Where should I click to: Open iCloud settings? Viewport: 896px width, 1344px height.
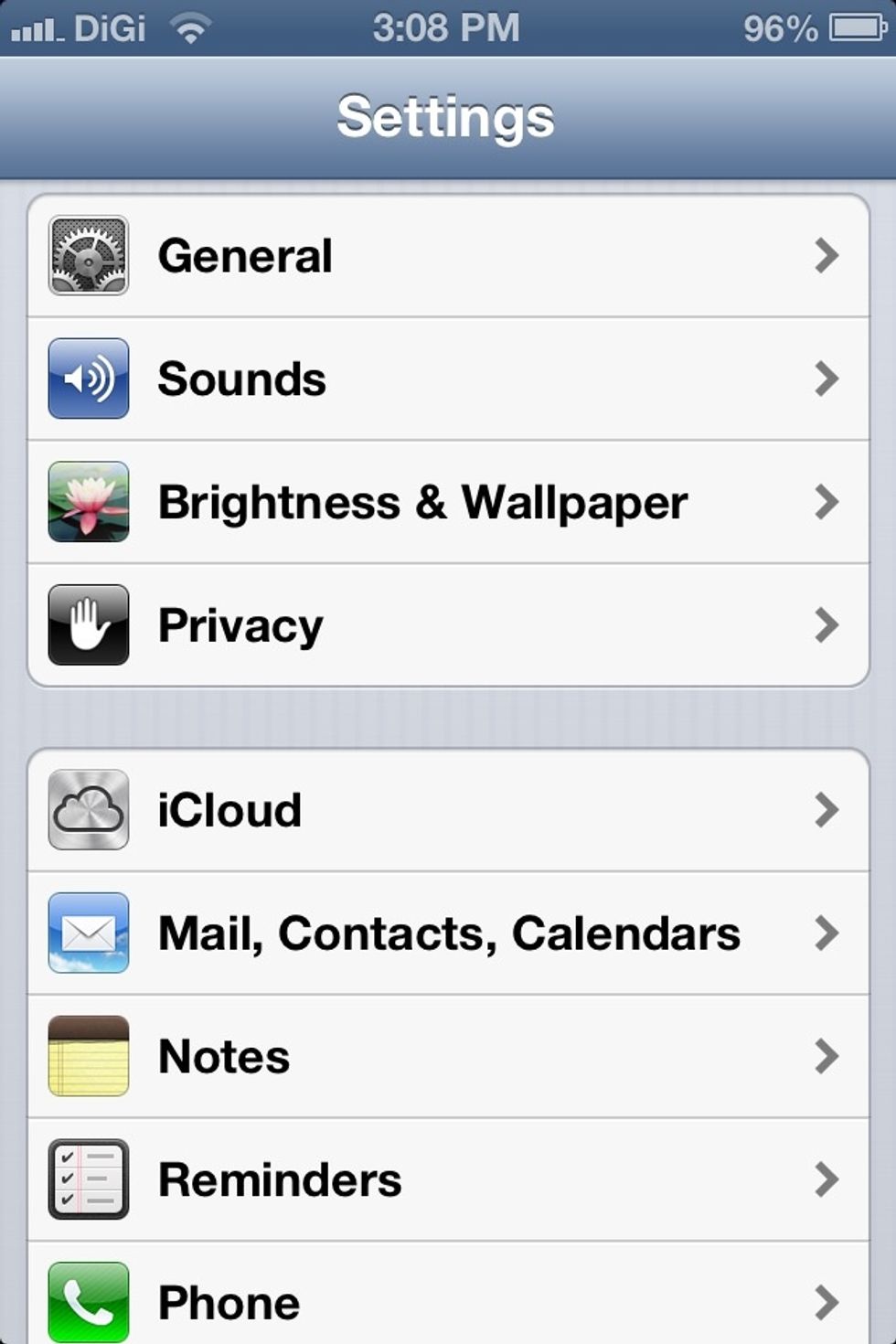click(448, 810)
